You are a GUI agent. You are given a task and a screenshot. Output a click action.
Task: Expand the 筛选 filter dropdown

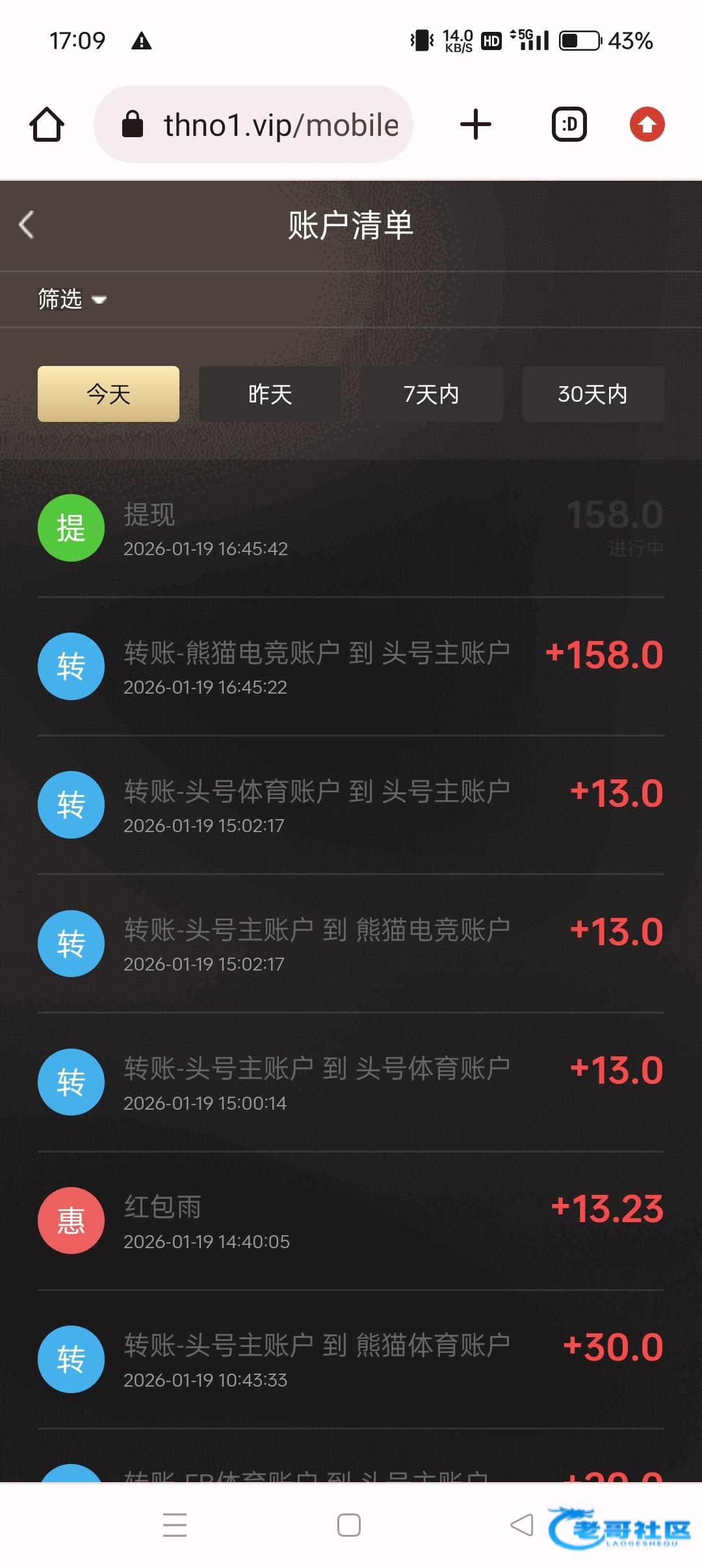coord(71,299)
